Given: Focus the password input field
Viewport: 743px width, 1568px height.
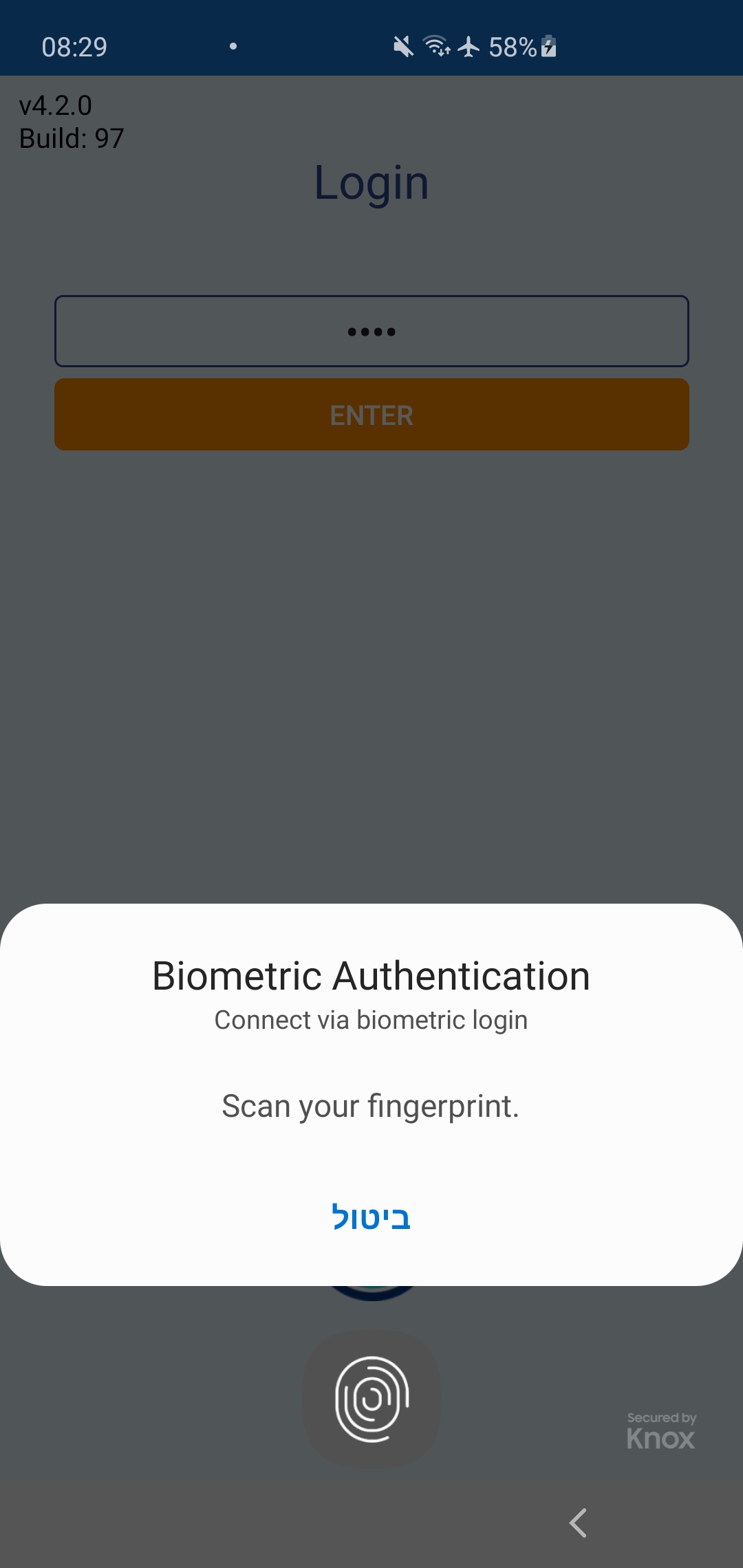Looking at the screenshot, I should [371, 331].
